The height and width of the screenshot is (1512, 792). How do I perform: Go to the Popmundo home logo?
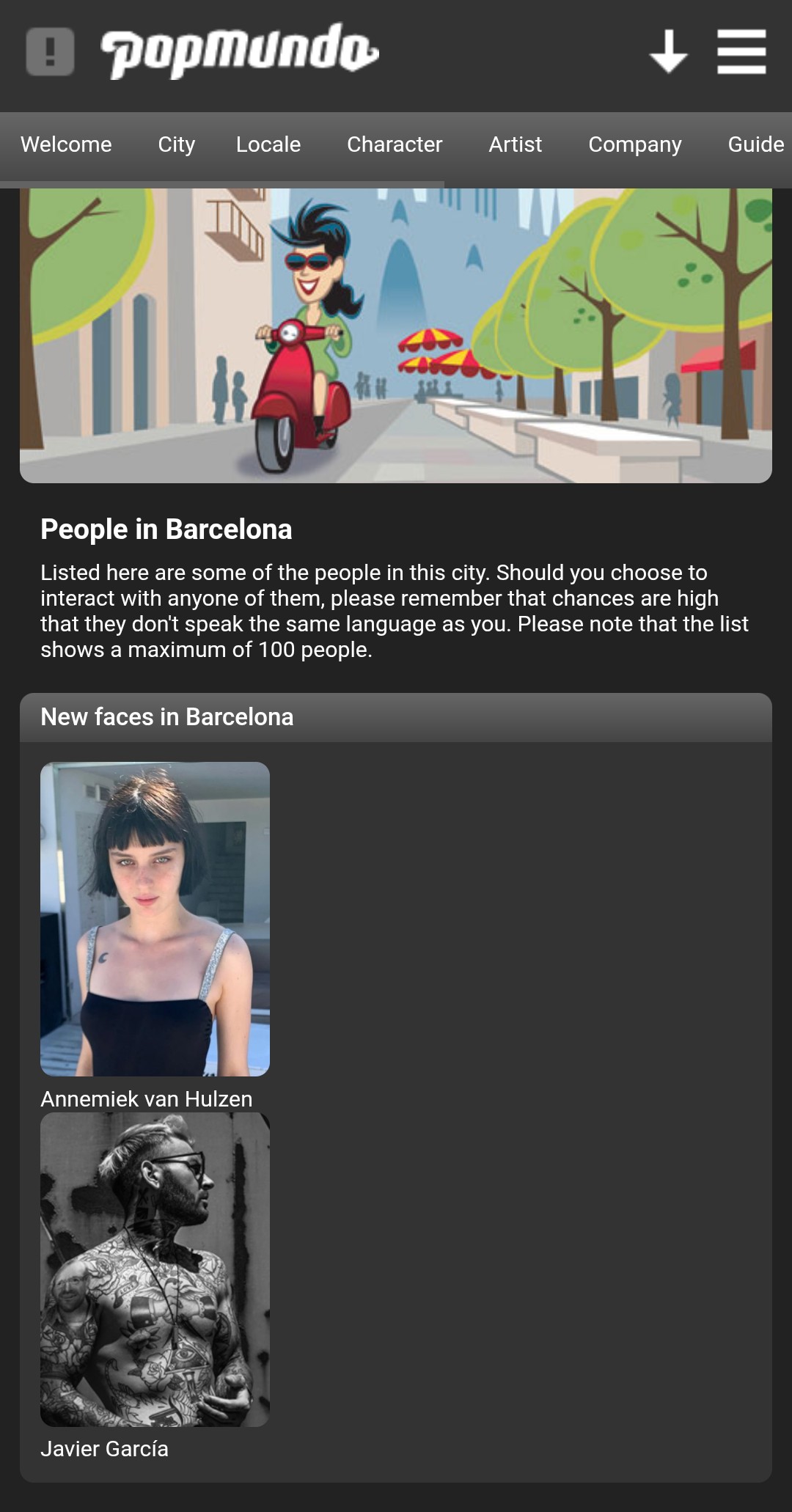pos(239,51)
